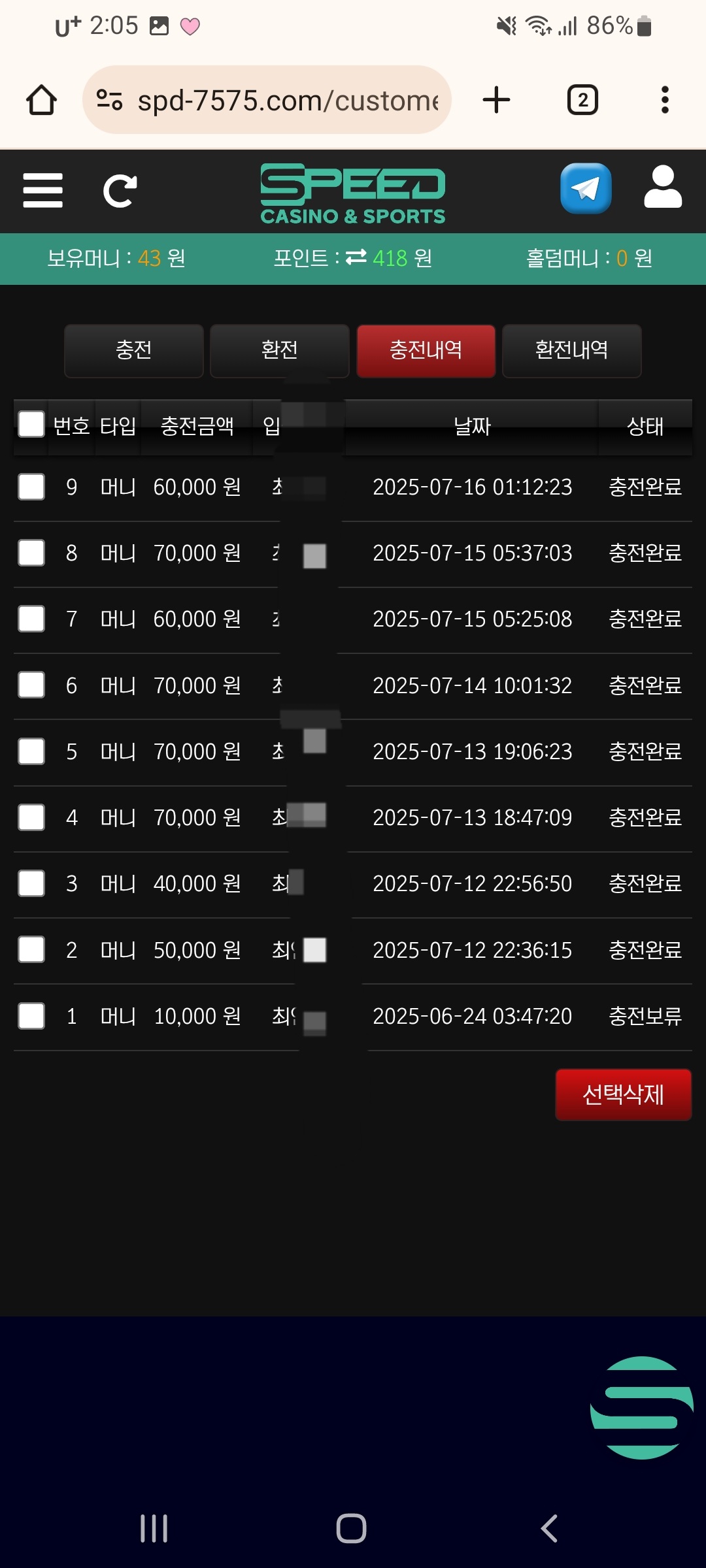Open a new browser tab
706x1568 pixels.
click(496, 100)
